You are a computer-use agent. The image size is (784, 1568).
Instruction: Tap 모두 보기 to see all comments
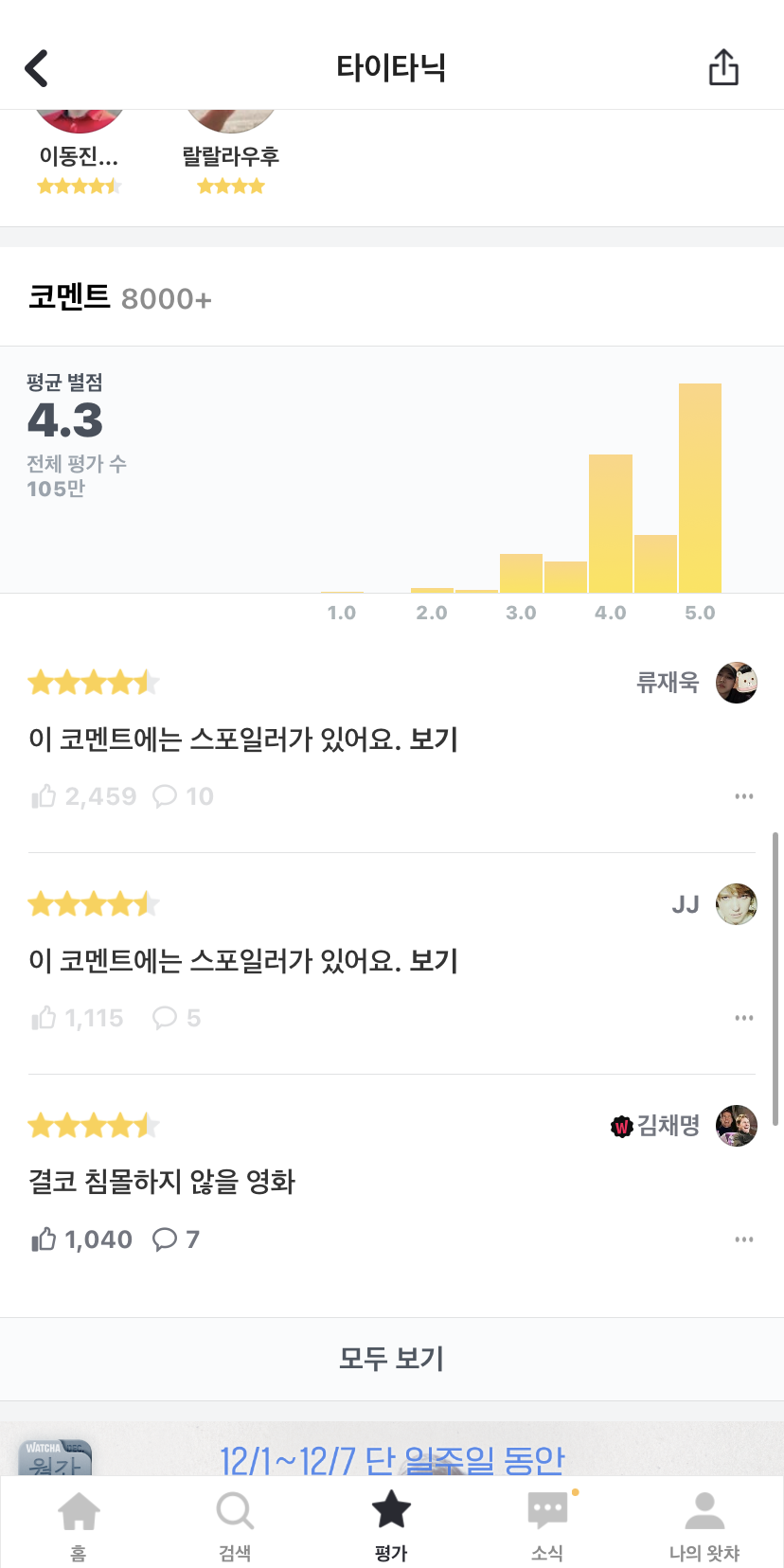tap(392, 1359)
